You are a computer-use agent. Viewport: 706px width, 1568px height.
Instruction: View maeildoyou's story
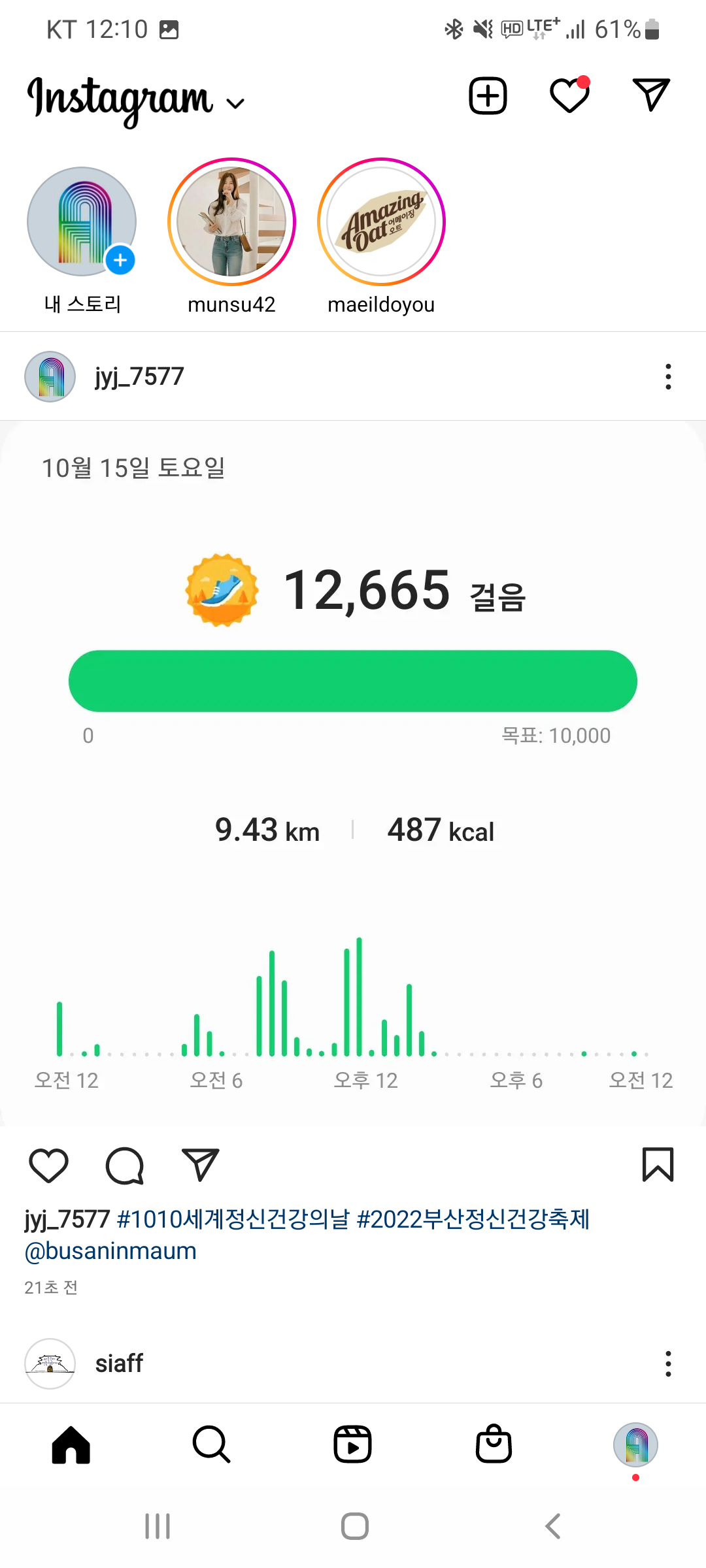click(x=381, y=222)
